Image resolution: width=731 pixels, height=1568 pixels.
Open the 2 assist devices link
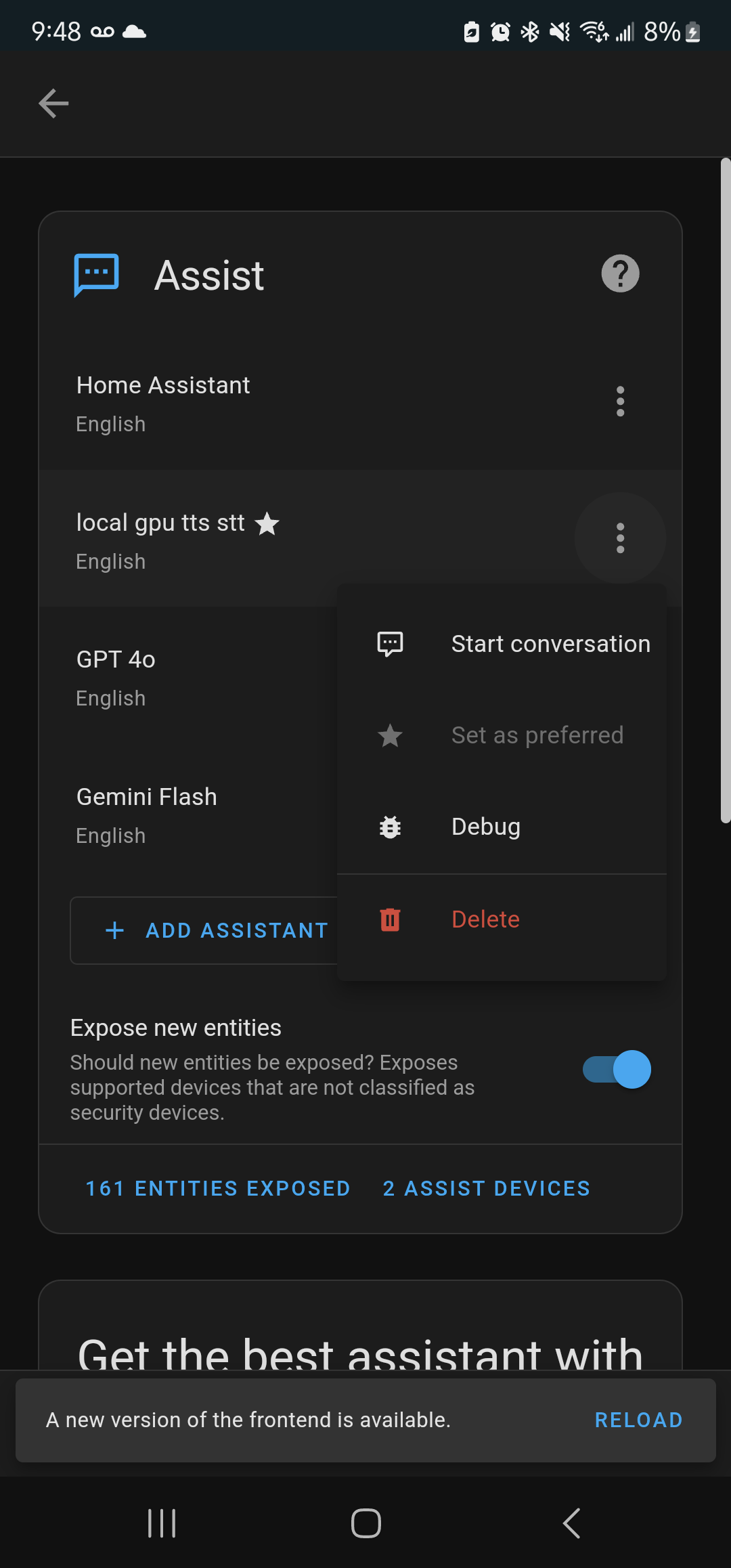(x=485, y=1188)
